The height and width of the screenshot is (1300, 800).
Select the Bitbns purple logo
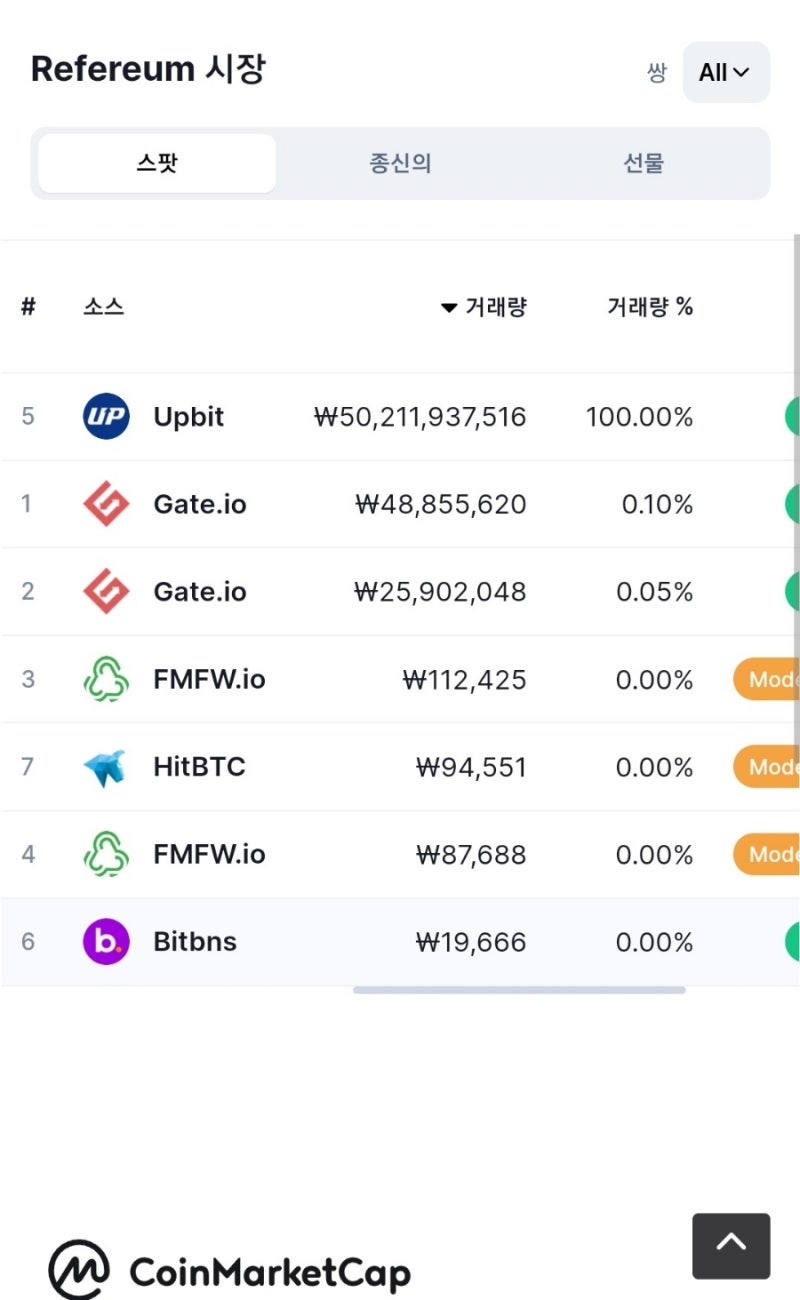click(105, 941)
